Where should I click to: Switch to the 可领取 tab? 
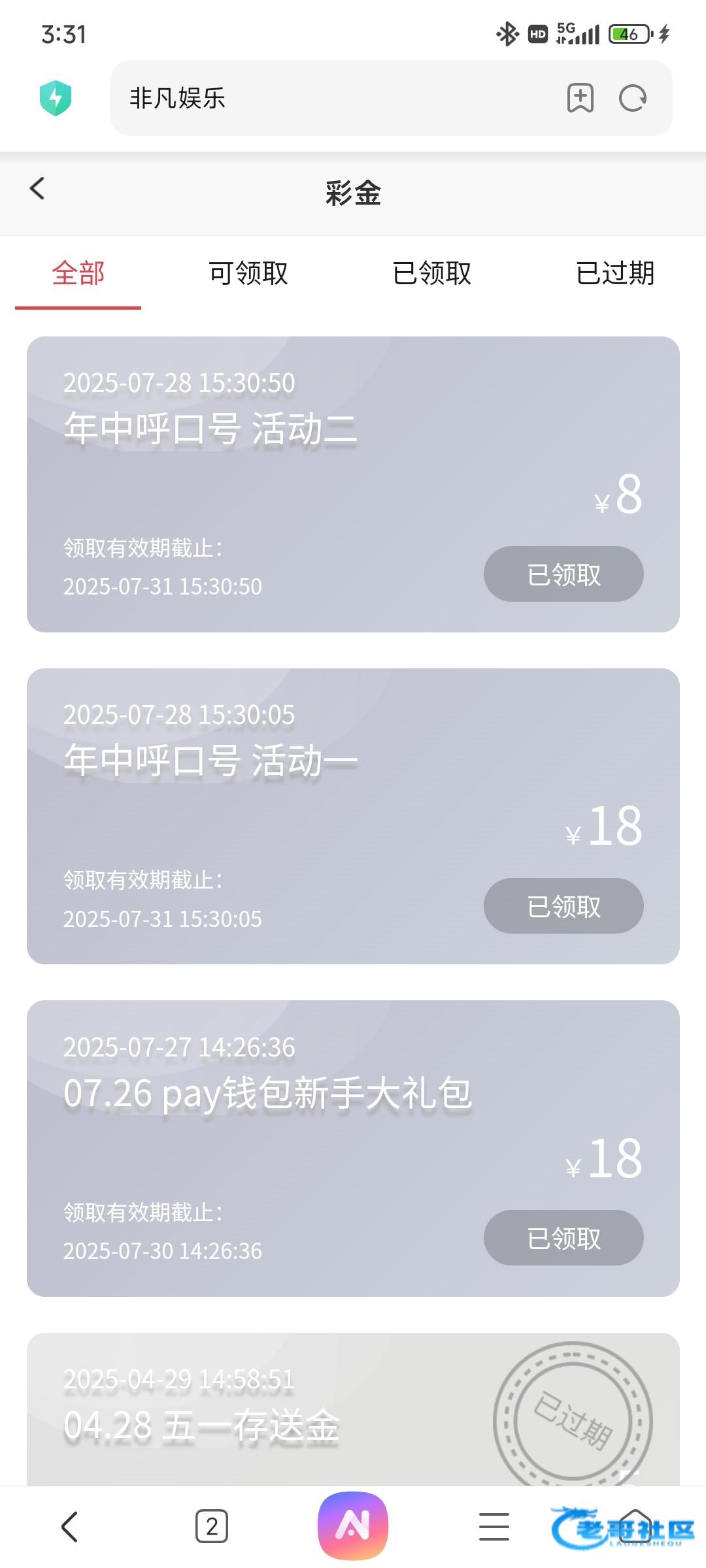pos(248,273)
